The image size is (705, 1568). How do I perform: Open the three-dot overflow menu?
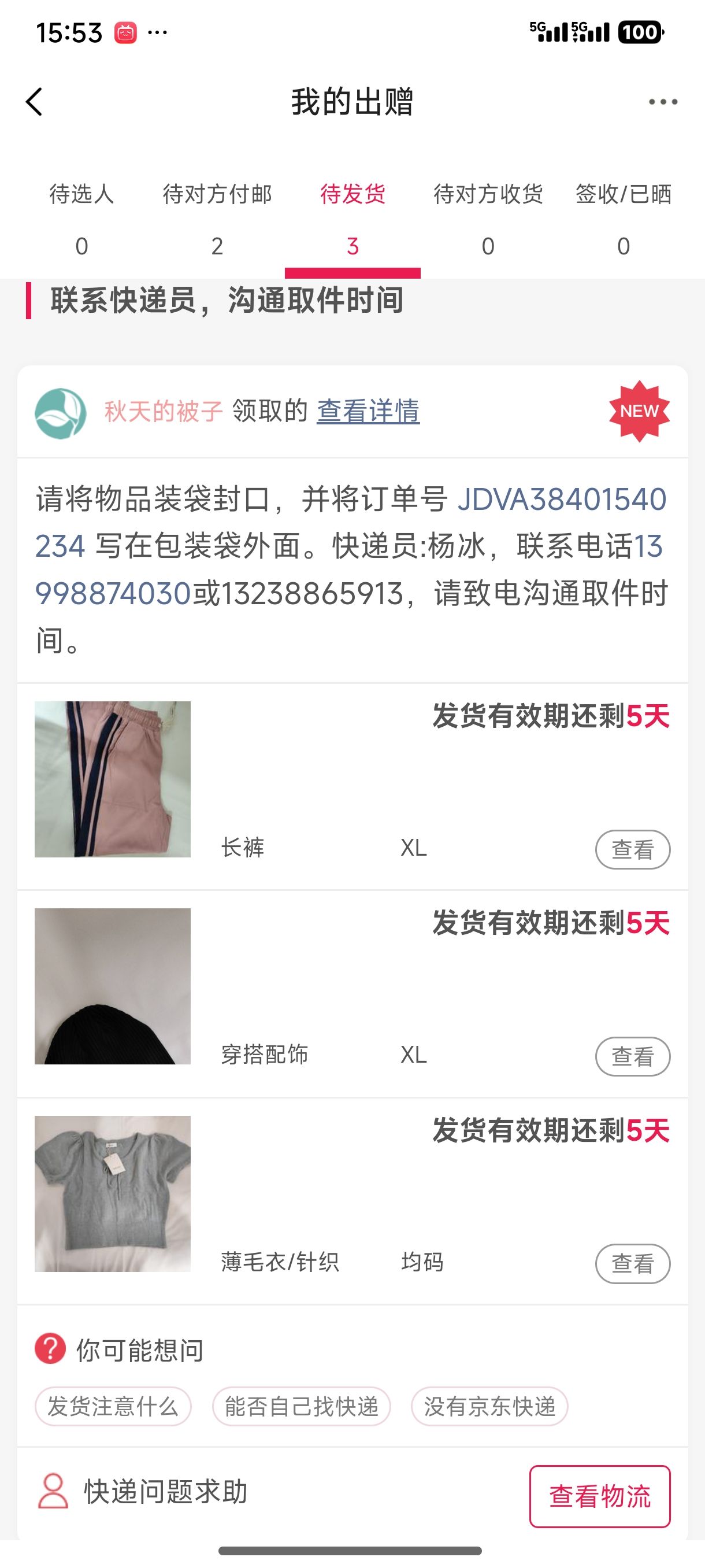click(662, 102)
